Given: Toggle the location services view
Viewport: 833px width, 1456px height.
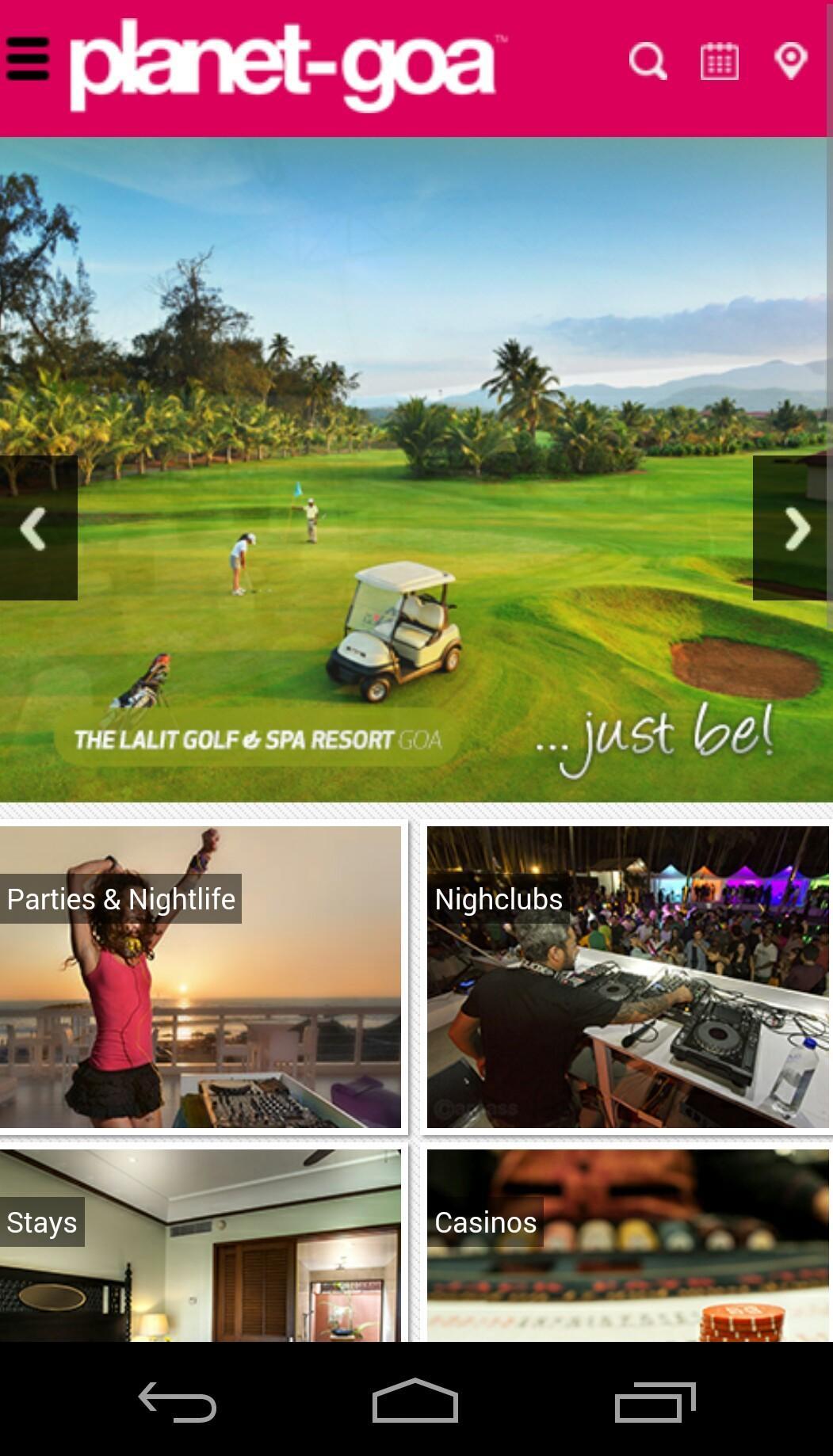Looking at the screenshot, I should [x=790, y=62].
